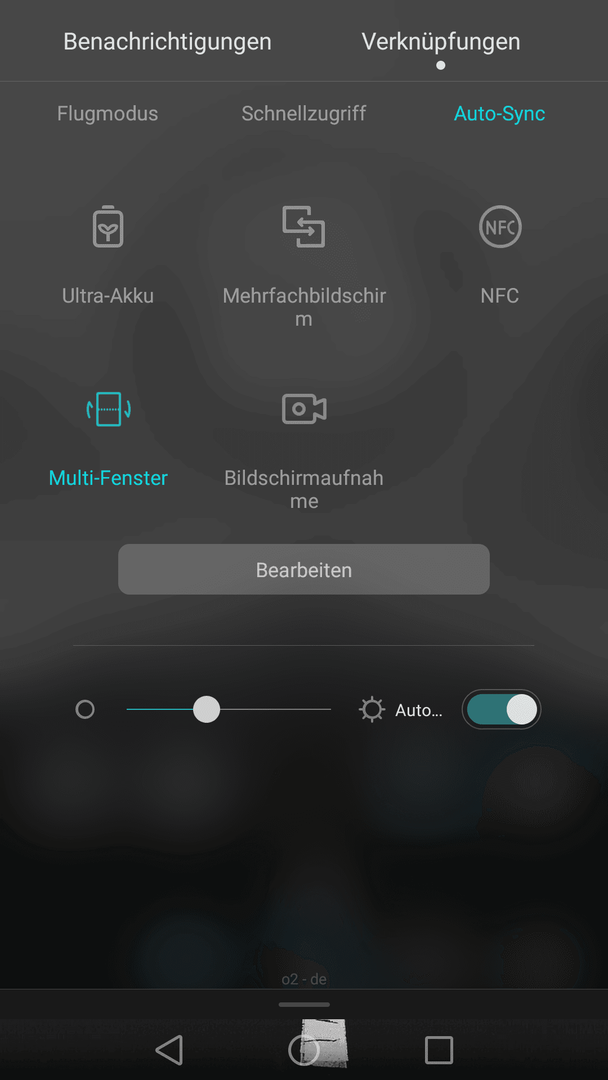Switch to the Benachrichtigungen tab
The image size is (608, 1080).
(167, 42)
